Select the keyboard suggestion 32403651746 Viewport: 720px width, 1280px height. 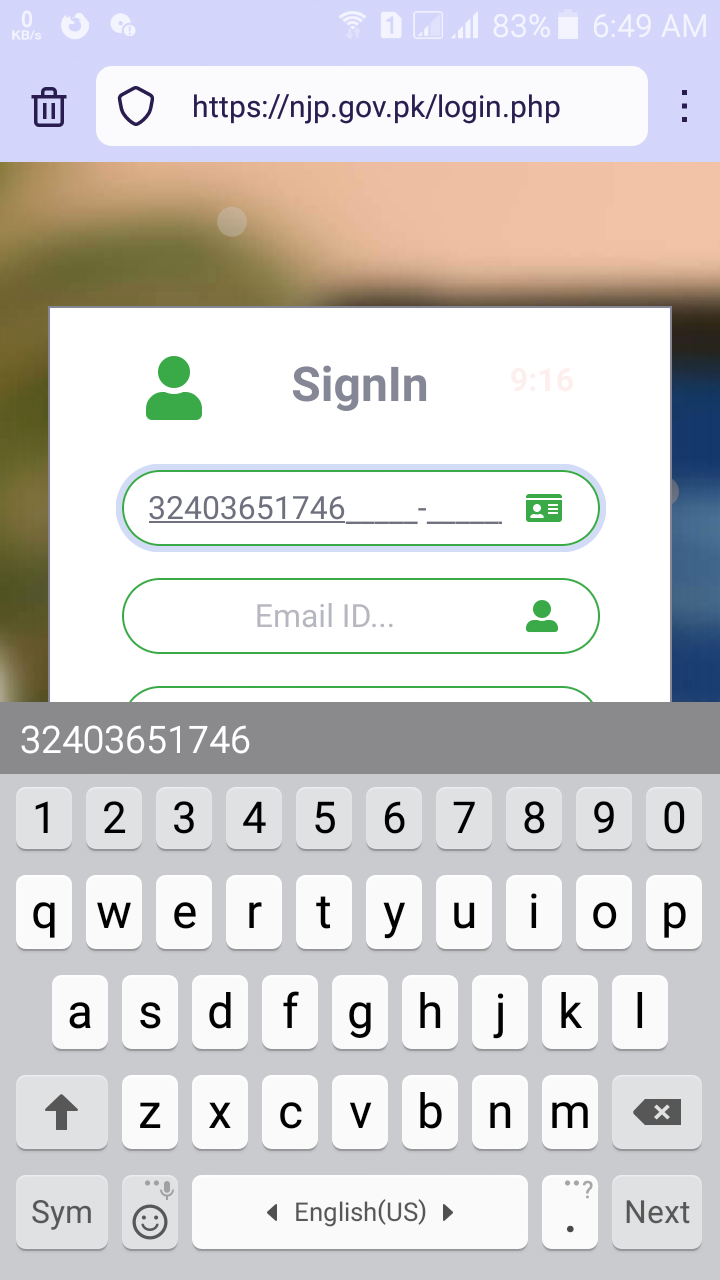pos(135,740)
